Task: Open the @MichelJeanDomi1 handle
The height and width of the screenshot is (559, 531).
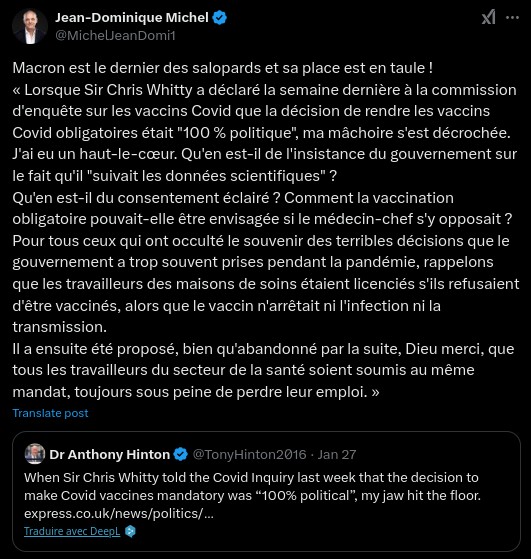Action: click(x=115, y=36)
